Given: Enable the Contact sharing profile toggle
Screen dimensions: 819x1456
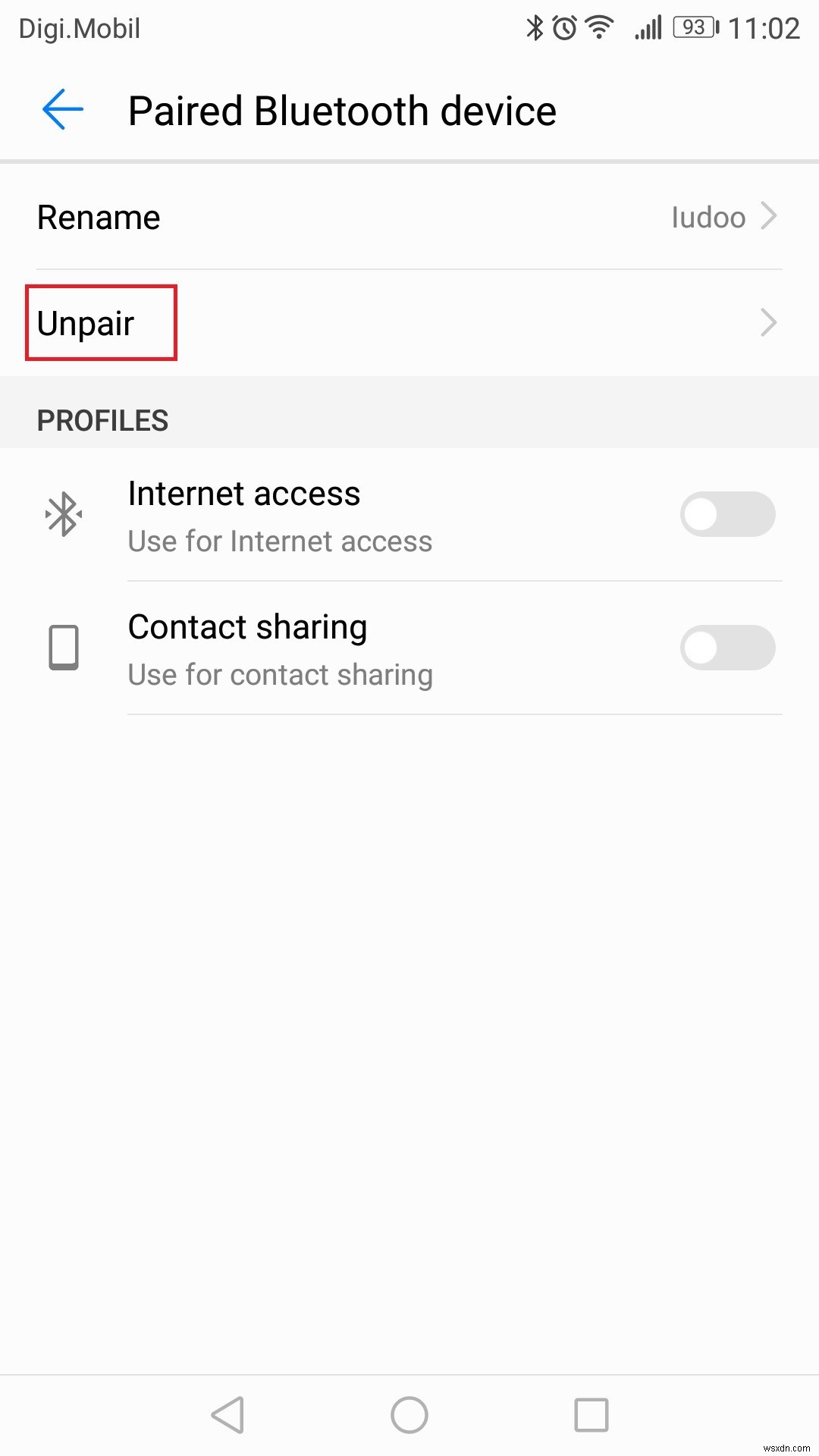Looking at the screenshot, I should [x=727, y=647].
